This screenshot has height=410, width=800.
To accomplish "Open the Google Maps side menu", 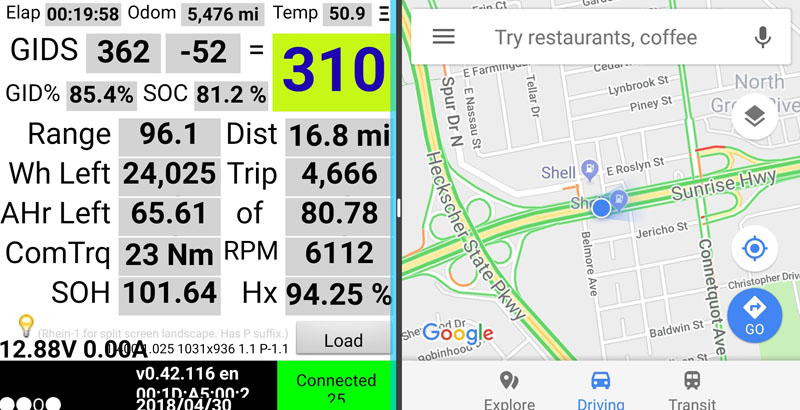I will [x=443, y=37].
